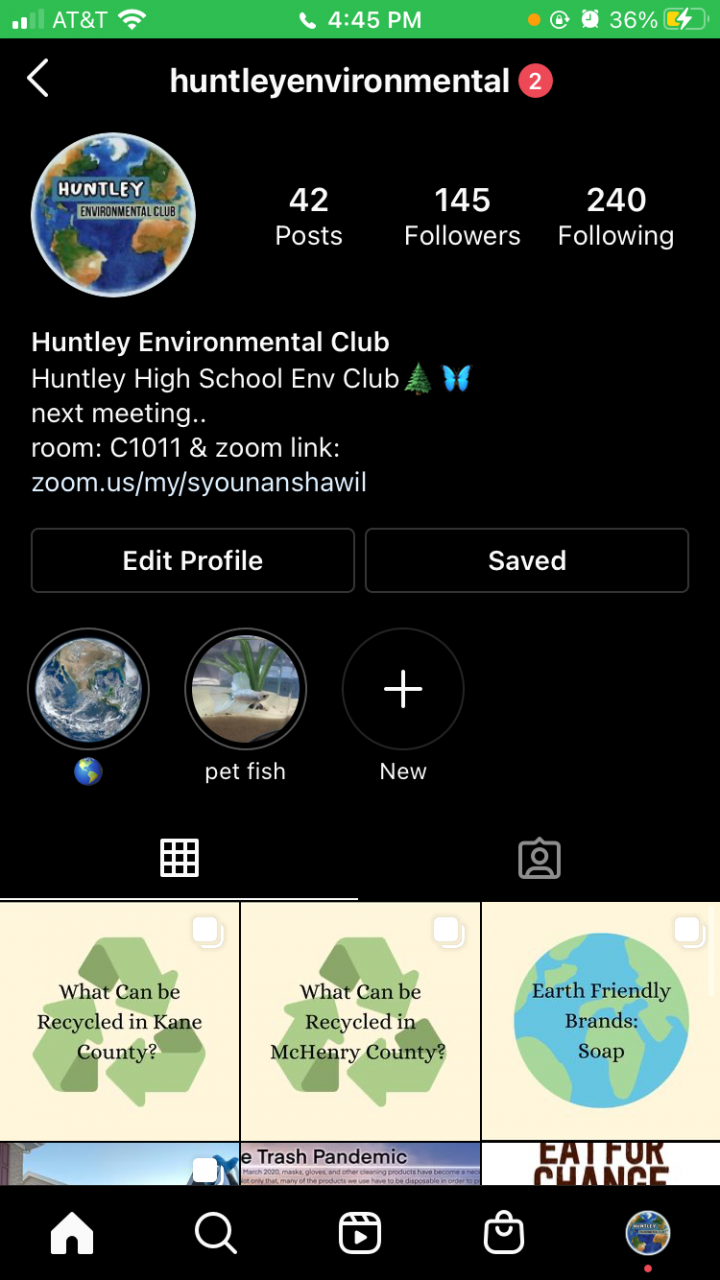Open the zoom.us/my/syounanshawil link
This screenshot has width=720, height=1280.
[x=199, y=483]
